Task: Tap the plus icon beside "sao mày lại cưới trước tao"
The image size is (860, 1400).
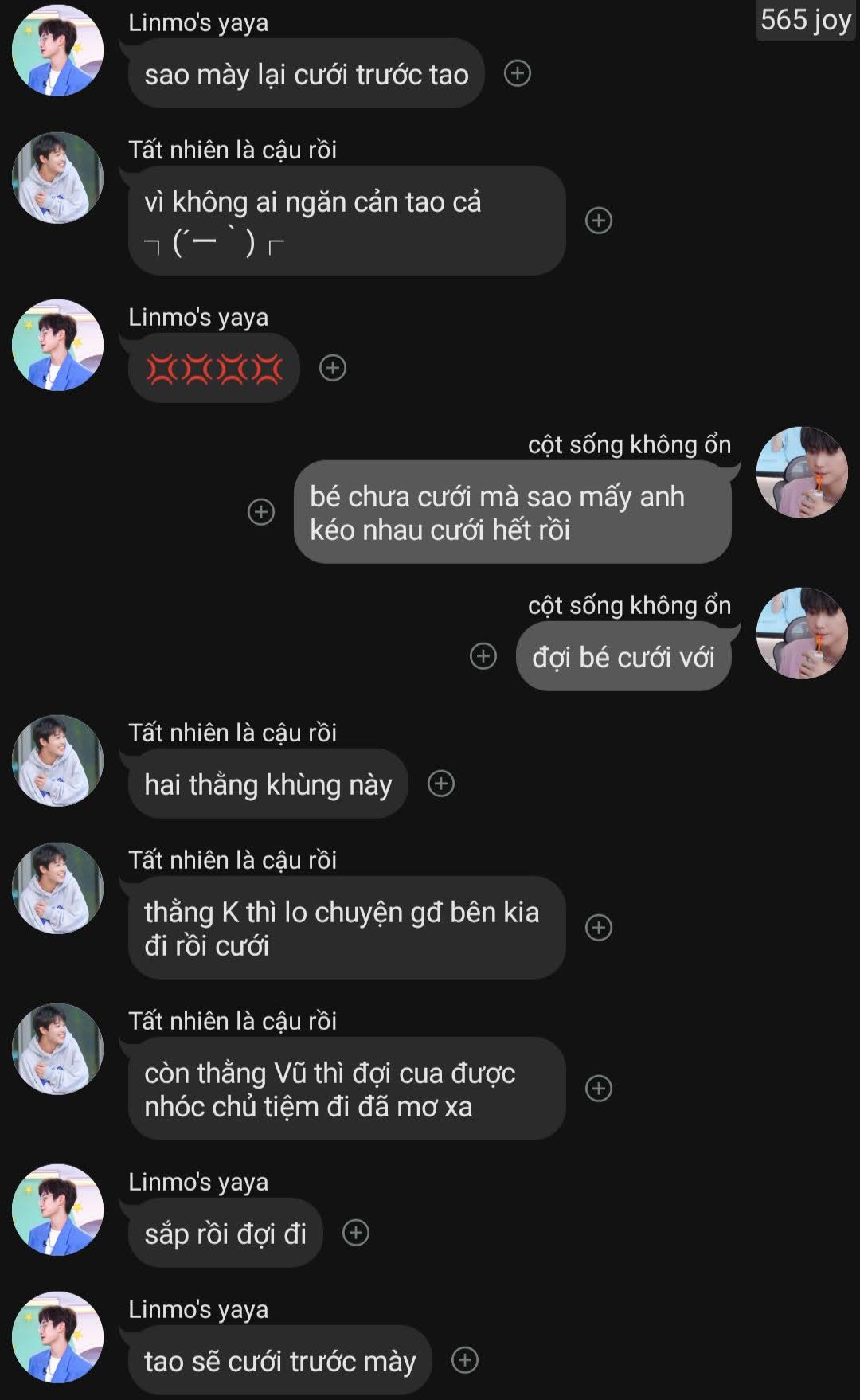Action: point(518,73)
